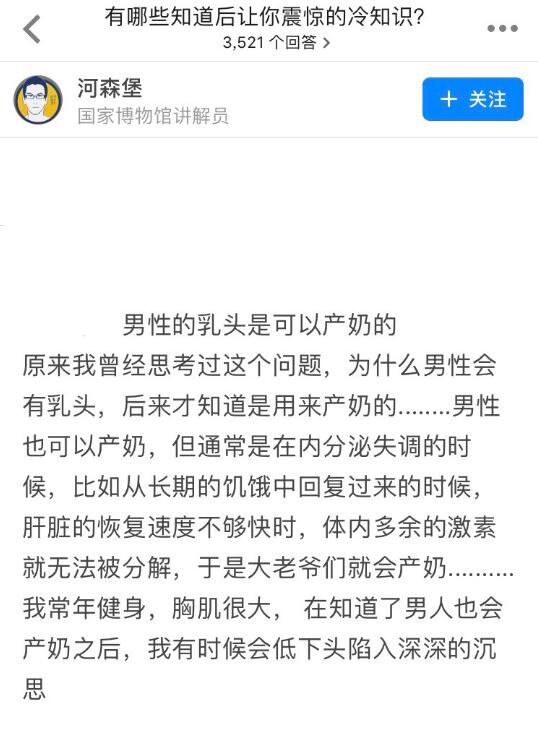This screenshot has height=749, width=538.
Task: Open the three-dot overflow menu
Action: tap(502, 29)
